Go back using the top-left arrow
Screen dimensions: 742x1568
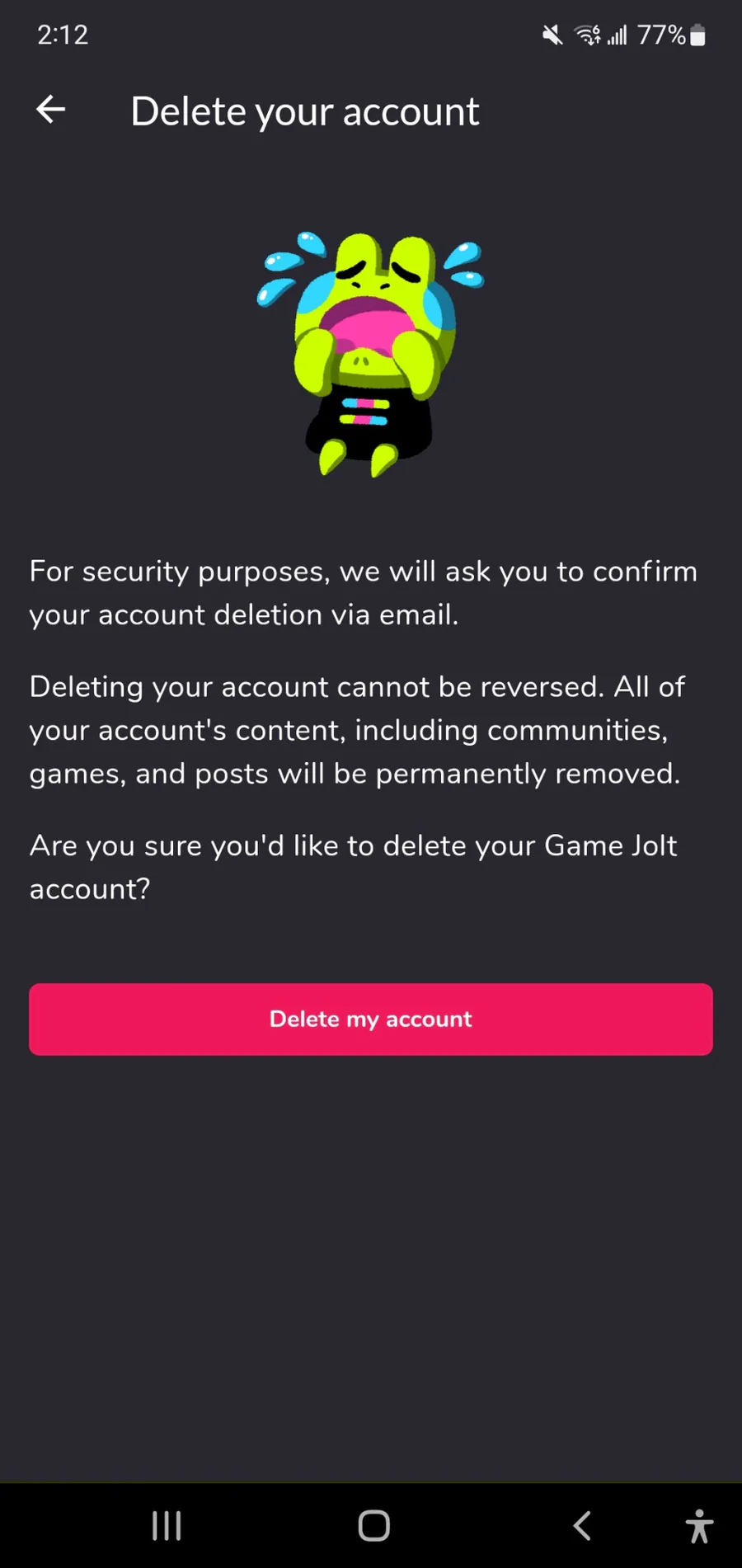tap(51, 110)
